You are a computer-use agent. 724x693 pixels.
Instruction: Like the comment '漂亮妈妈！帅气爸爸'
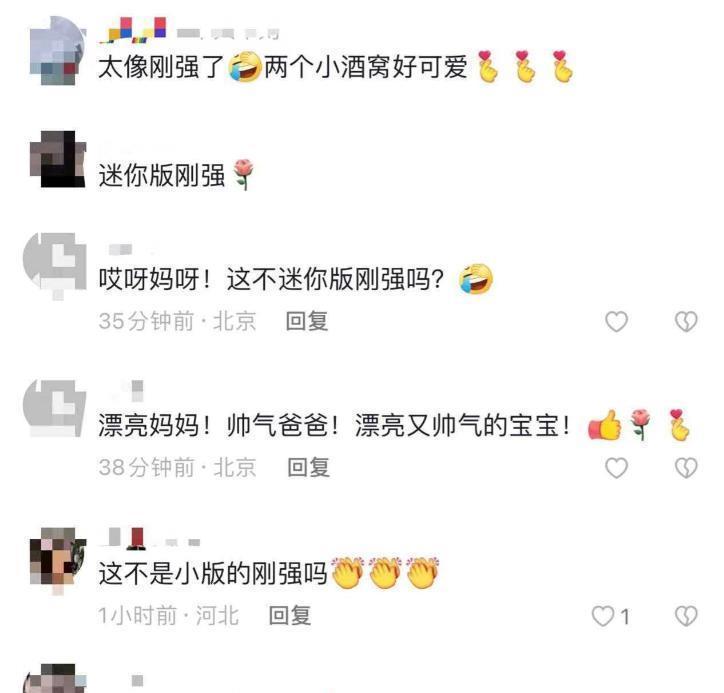[x=617, y=467]
